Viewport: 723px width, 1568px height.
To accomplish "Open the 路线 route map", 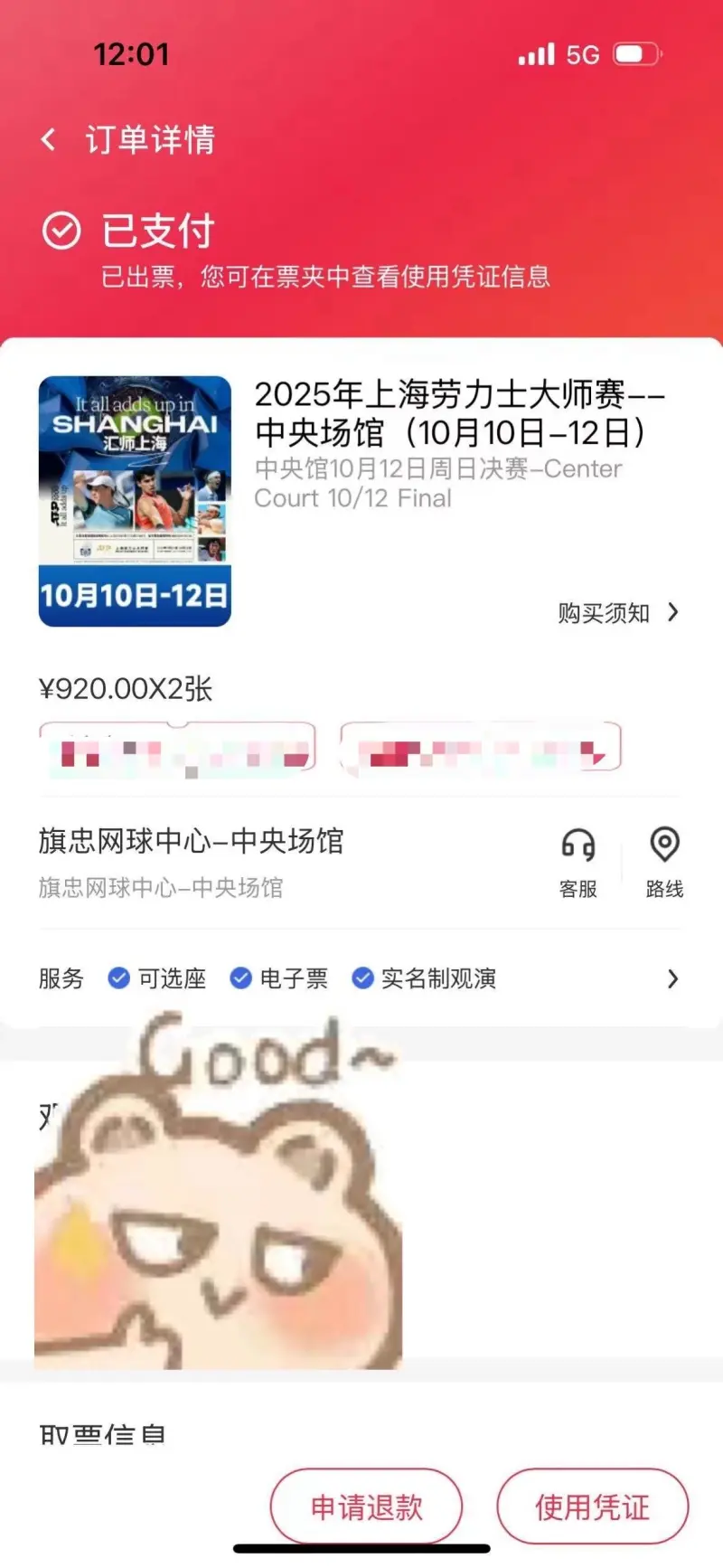I will tap(664, 863).
